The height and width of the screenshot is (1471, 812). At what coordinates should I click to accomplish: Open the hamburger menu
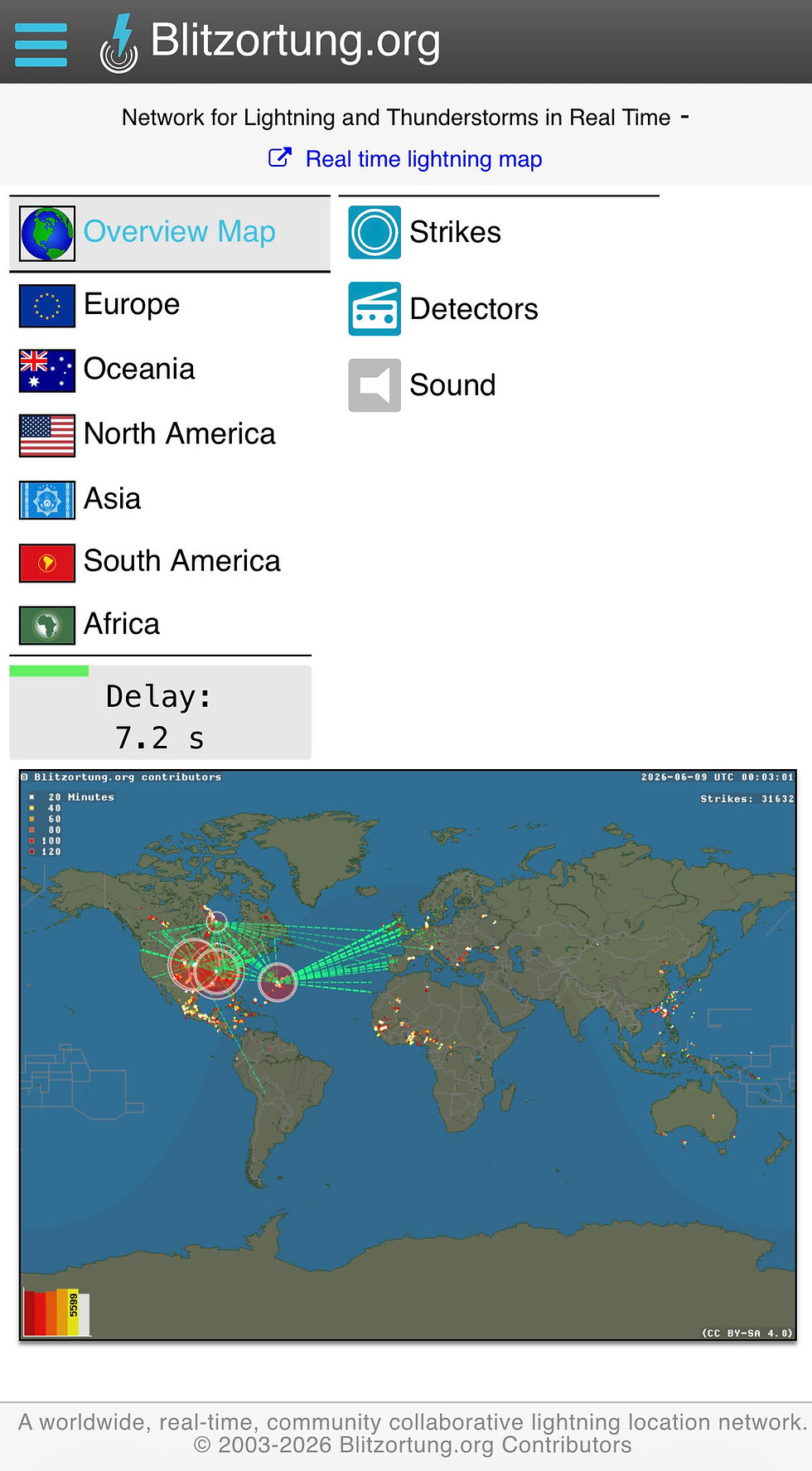point(41,44)
